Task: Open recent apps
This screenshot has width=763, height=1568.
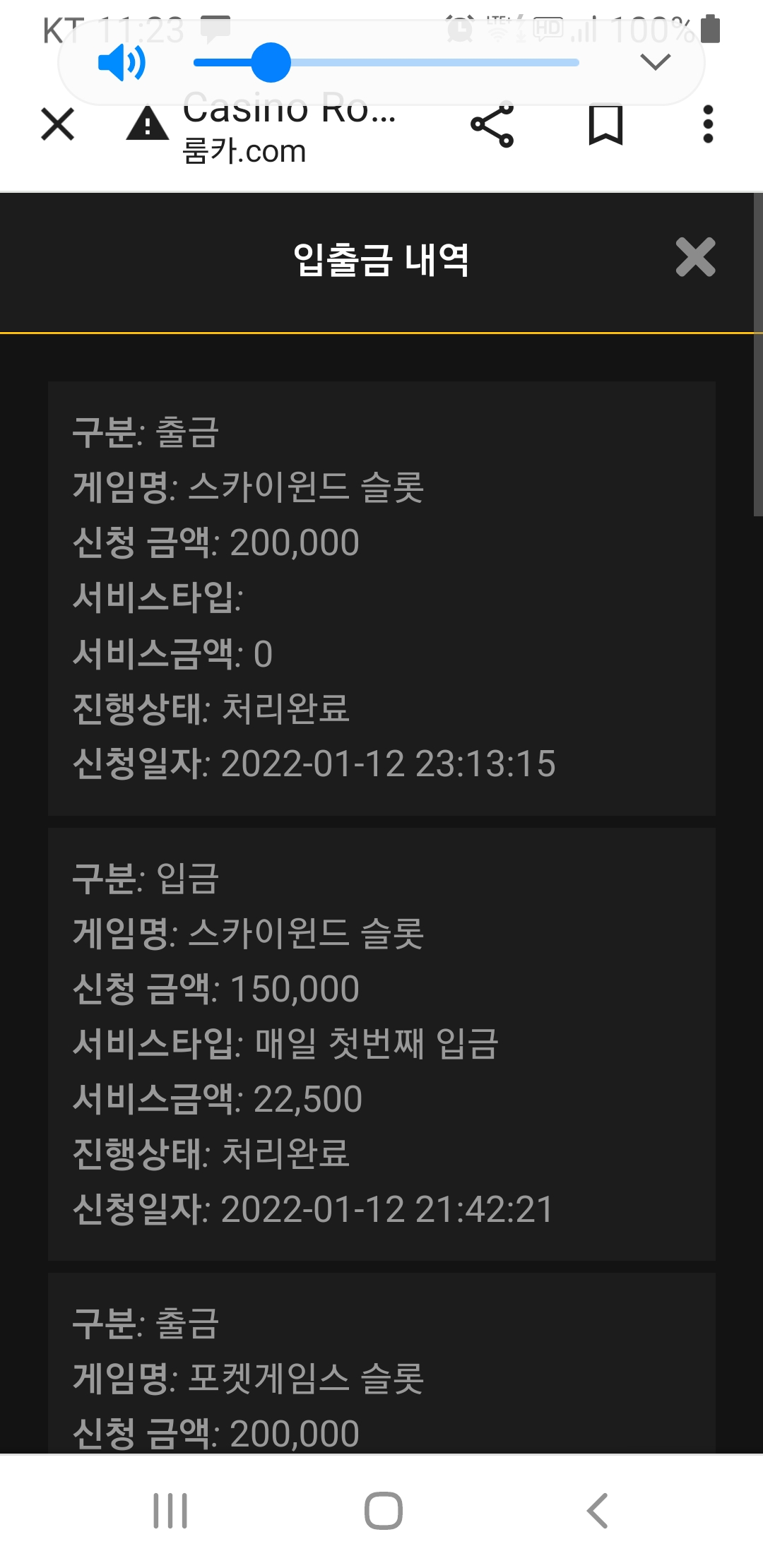Action: tap(170, 1511)
